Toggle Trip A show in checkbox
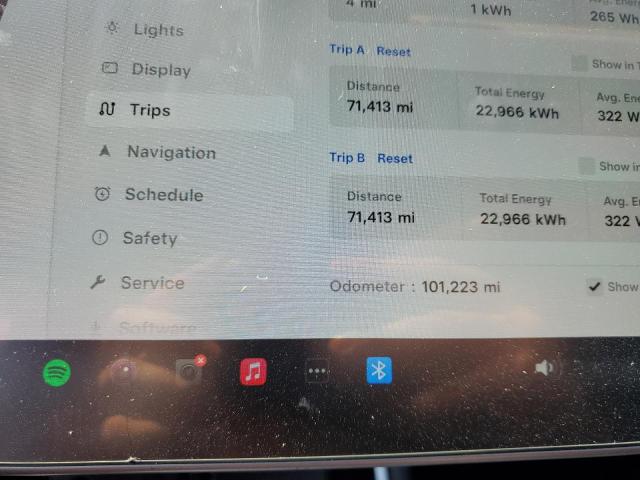Image resolution: width=640 pixels, height=480 pixels. point(579,64)
